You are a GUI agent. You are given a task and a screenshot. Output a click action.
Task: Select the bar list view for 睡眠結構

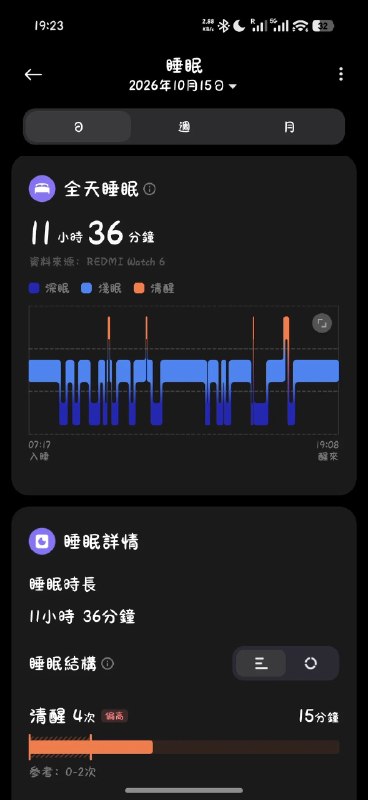[261, 663]
